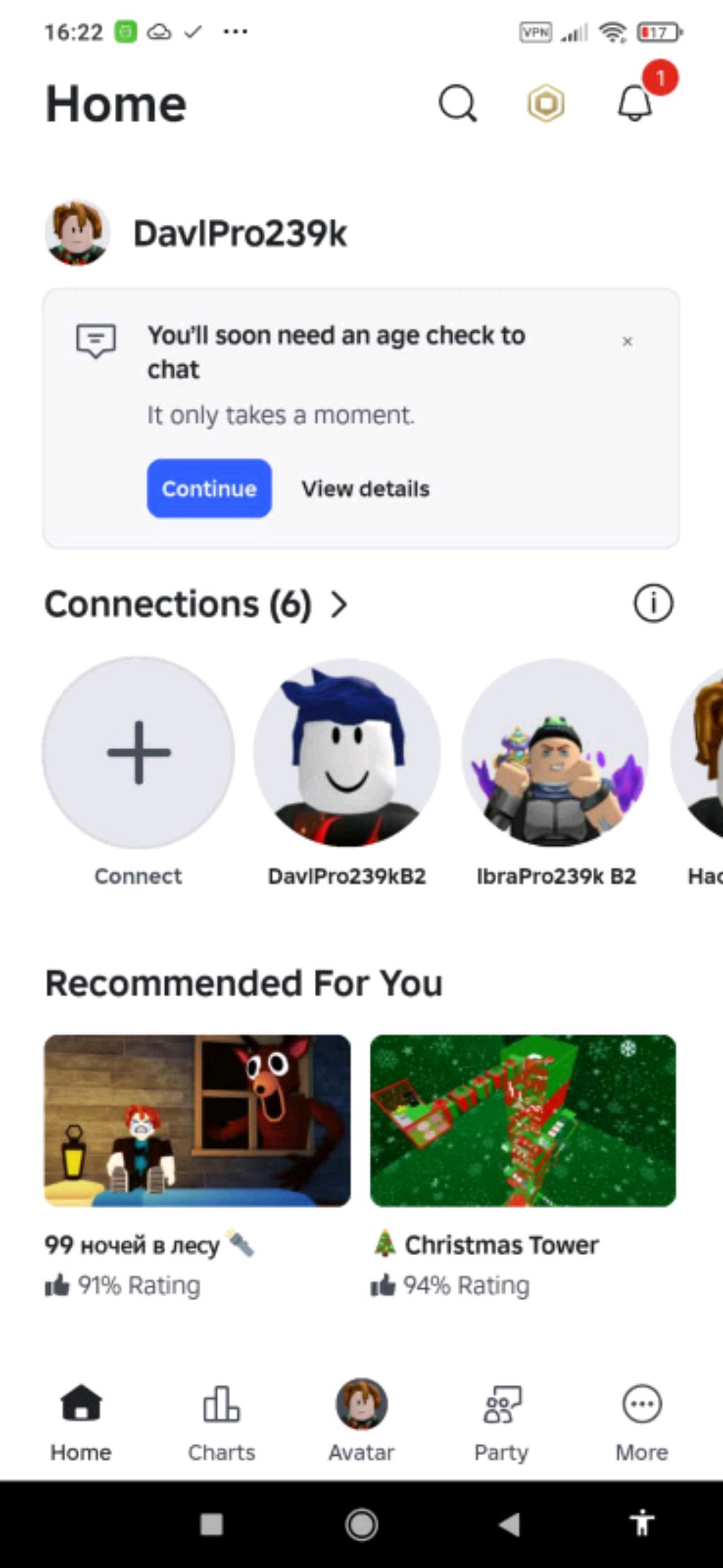Open the Christmas Tower game
The image size is (723, 1568).
(523, 1121)
